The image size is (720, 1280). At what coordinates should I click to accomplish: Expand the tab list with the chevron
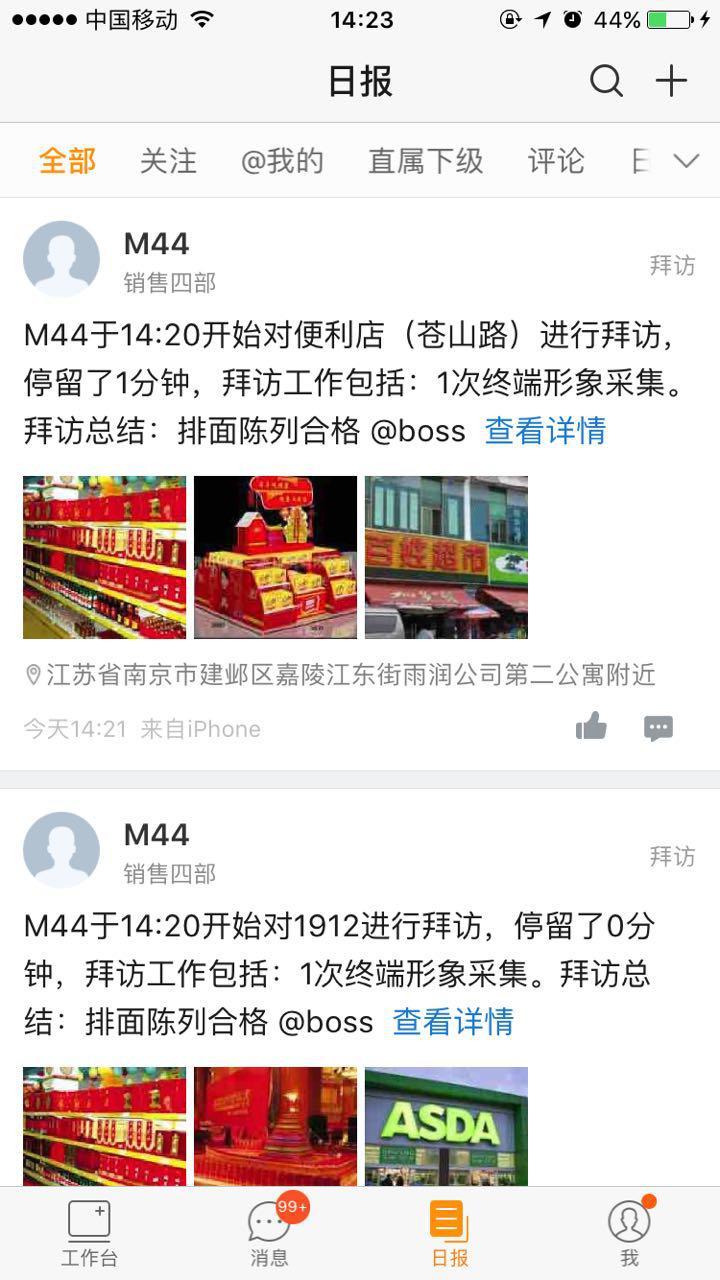tap(686, 161)
